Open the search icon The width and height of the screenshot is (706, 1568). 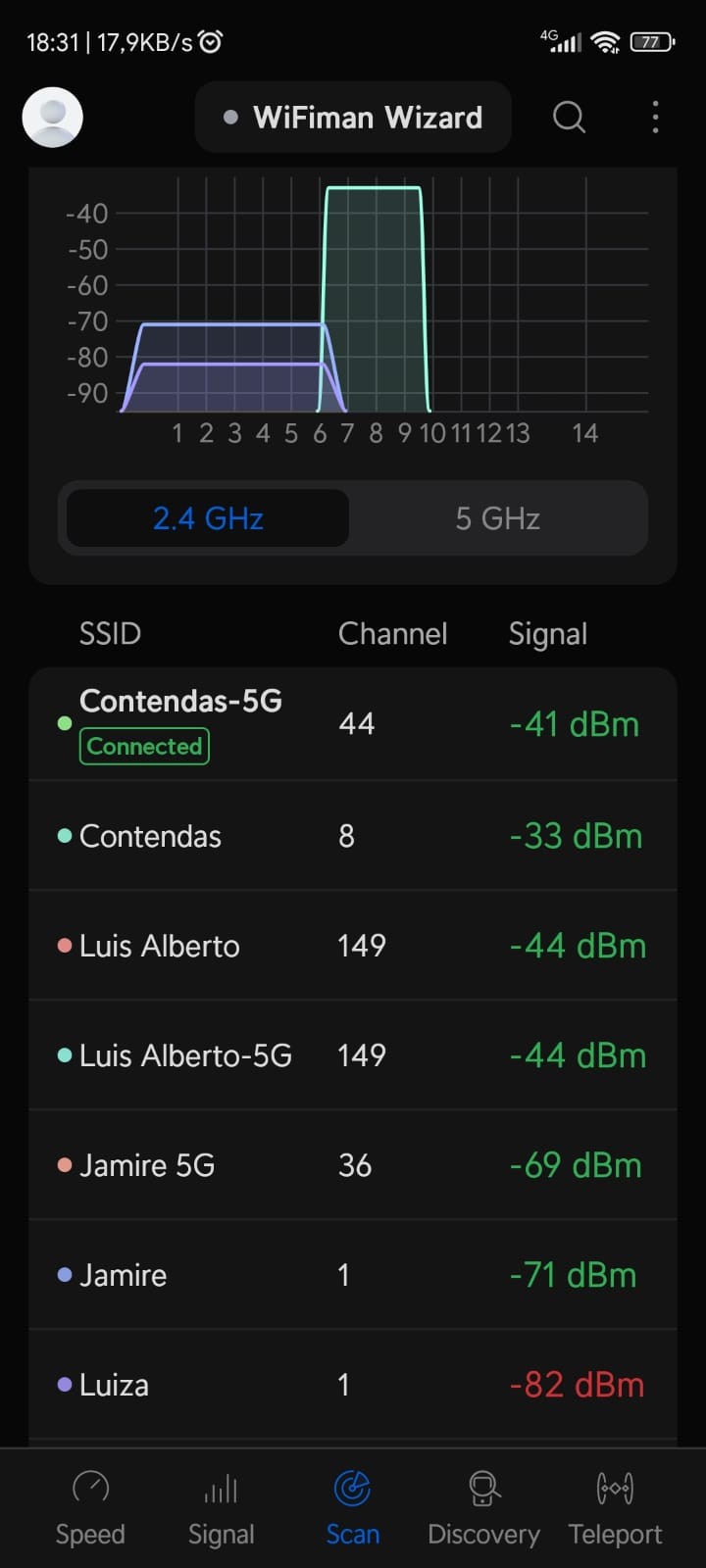569,118
